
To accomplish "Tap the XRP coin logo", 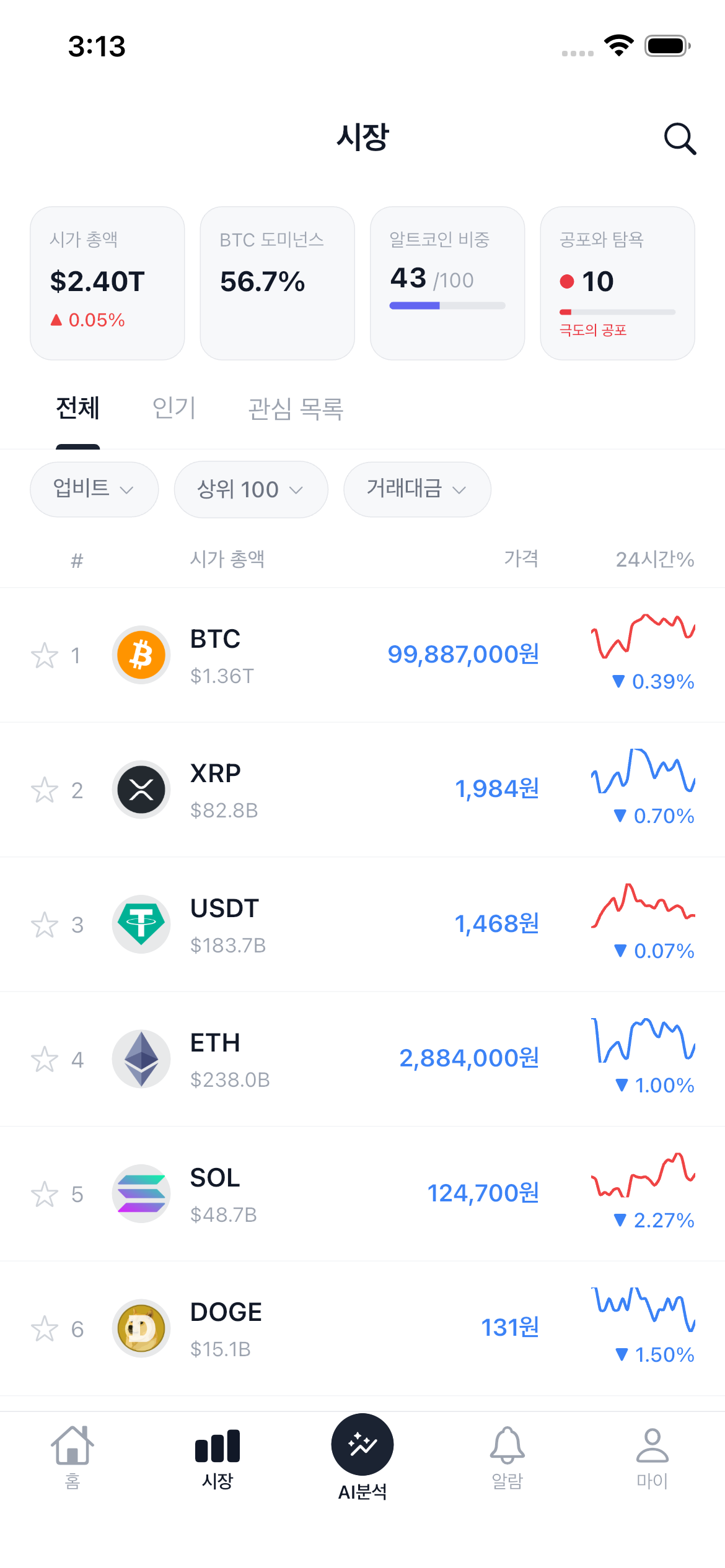I will (141, 790).
